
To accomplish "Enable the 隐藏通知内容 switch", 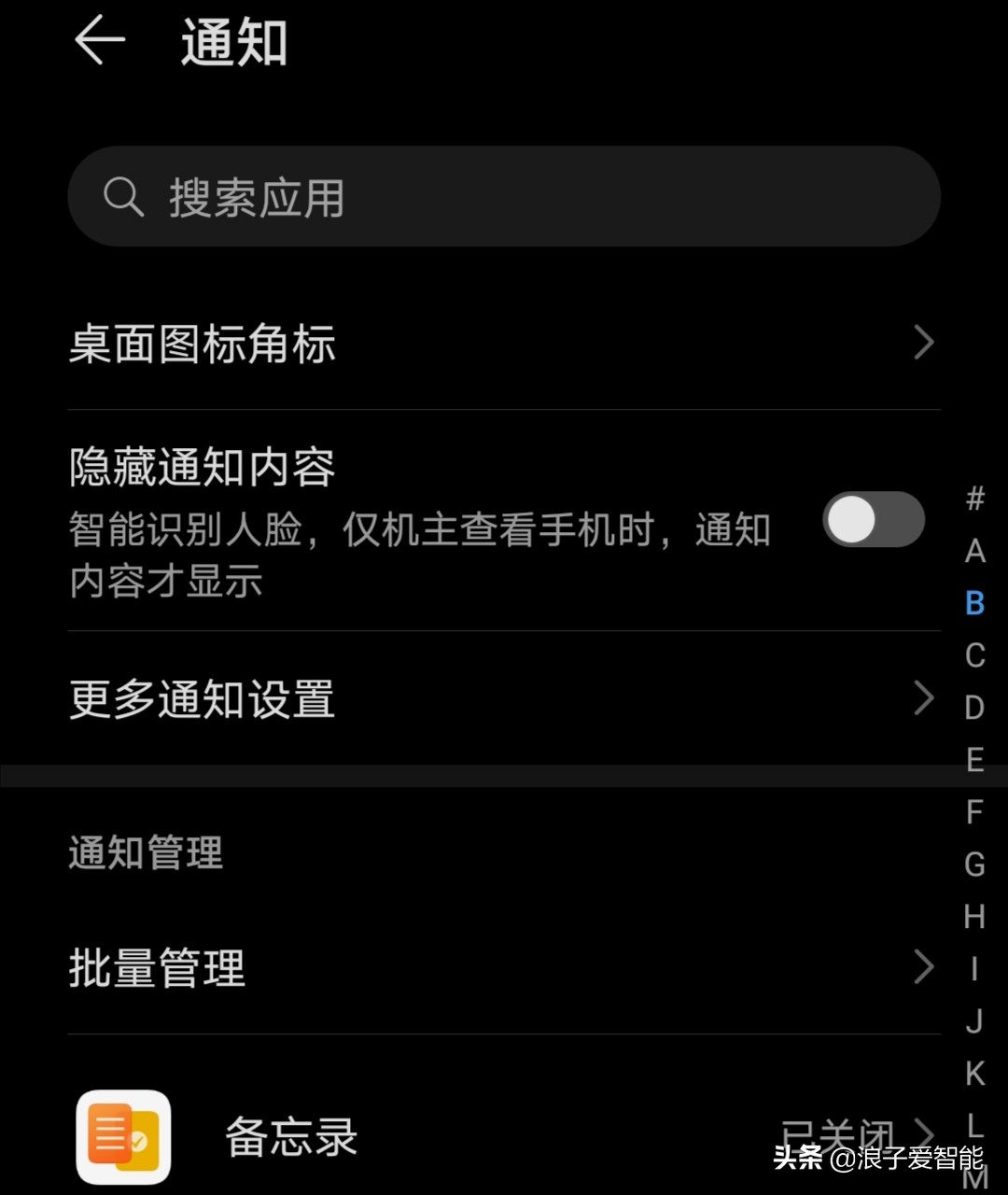I will tap(874, 520).
